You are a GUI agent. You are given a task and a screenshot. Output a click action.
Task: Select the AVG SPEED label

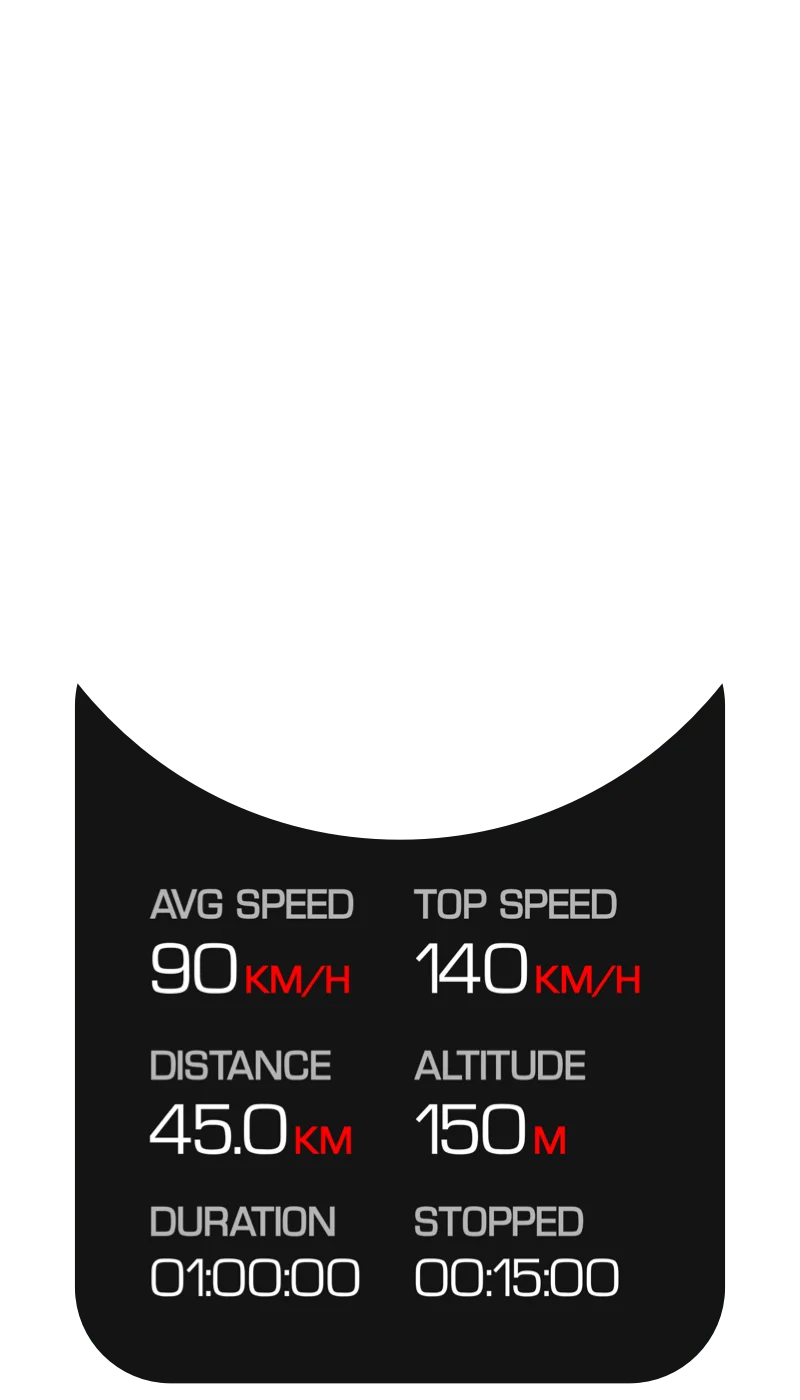[251, 903]
